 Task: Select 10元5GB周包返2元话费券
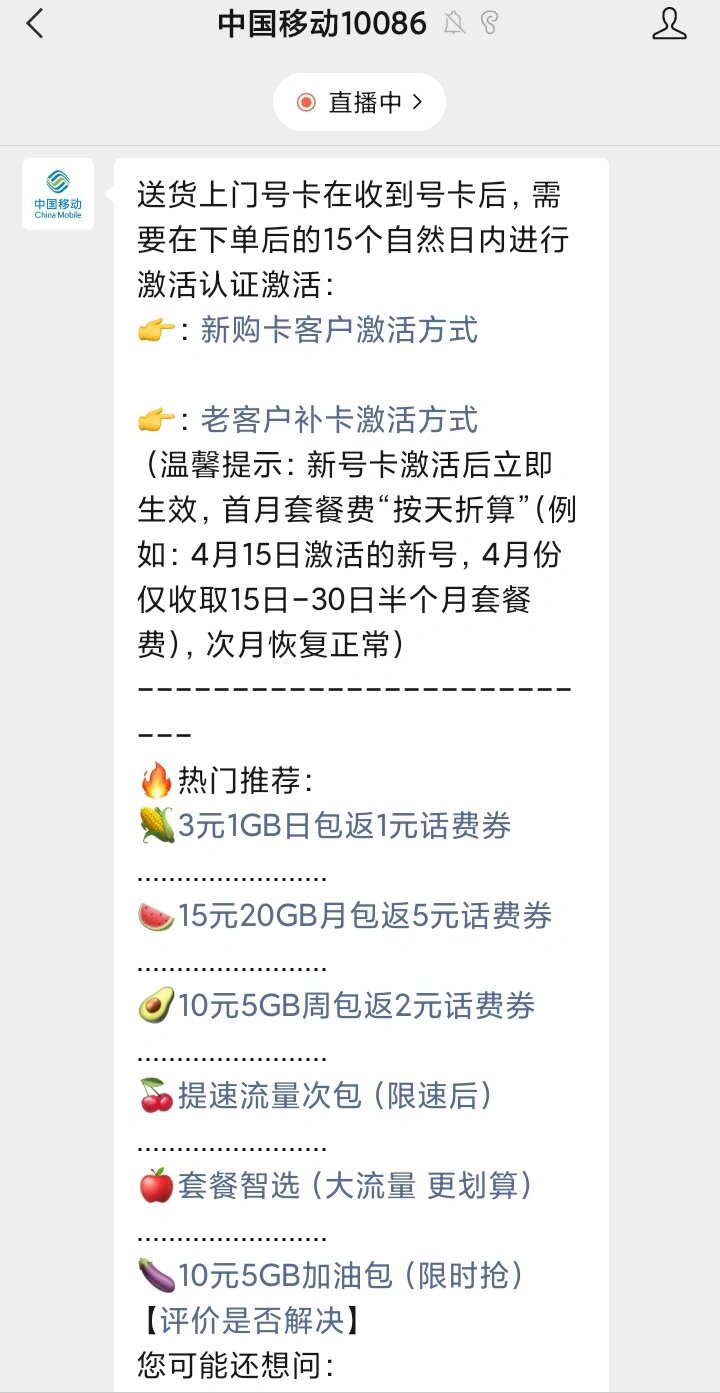356,1005
